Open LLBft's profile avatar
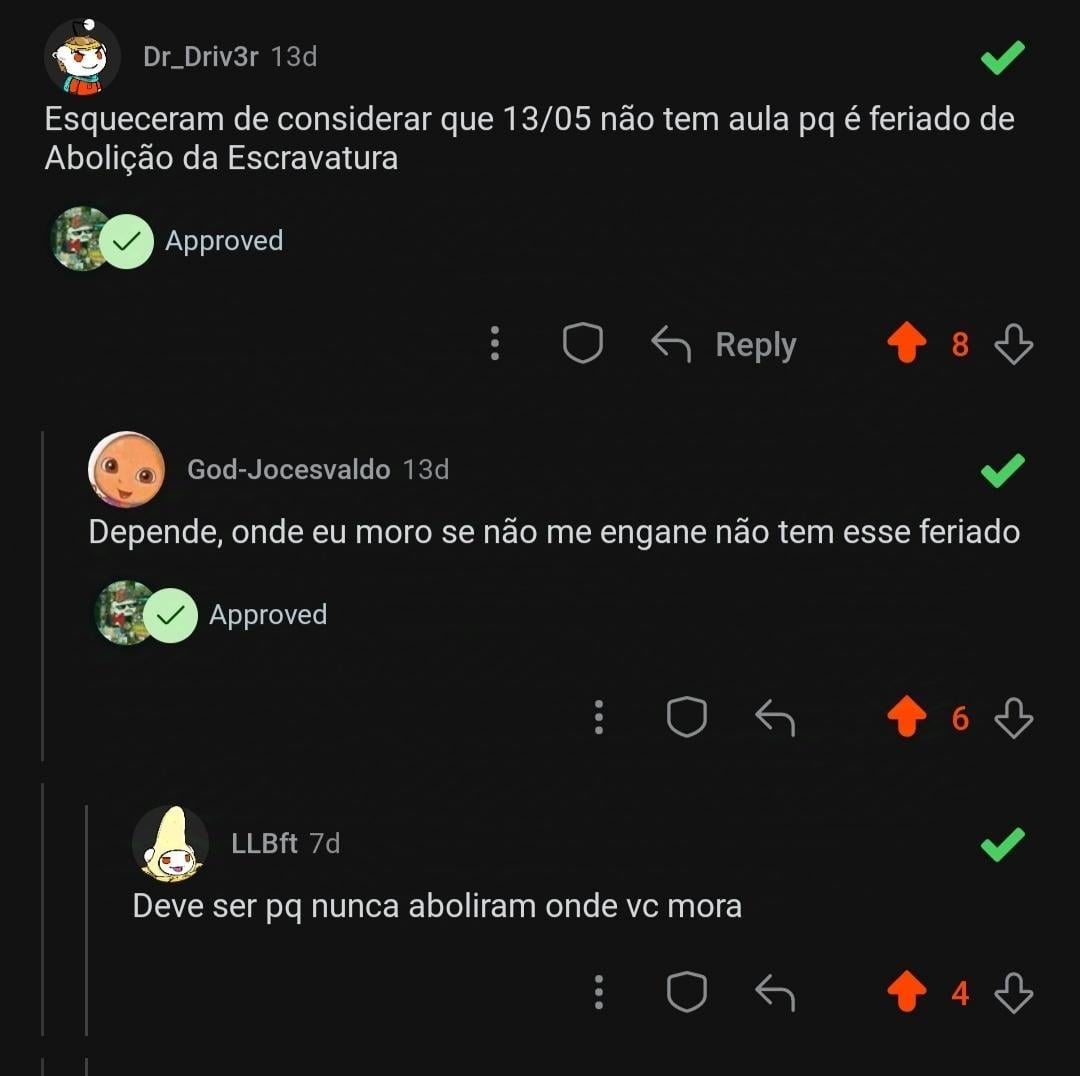The image size is (1080, 1076). point(170,843)
